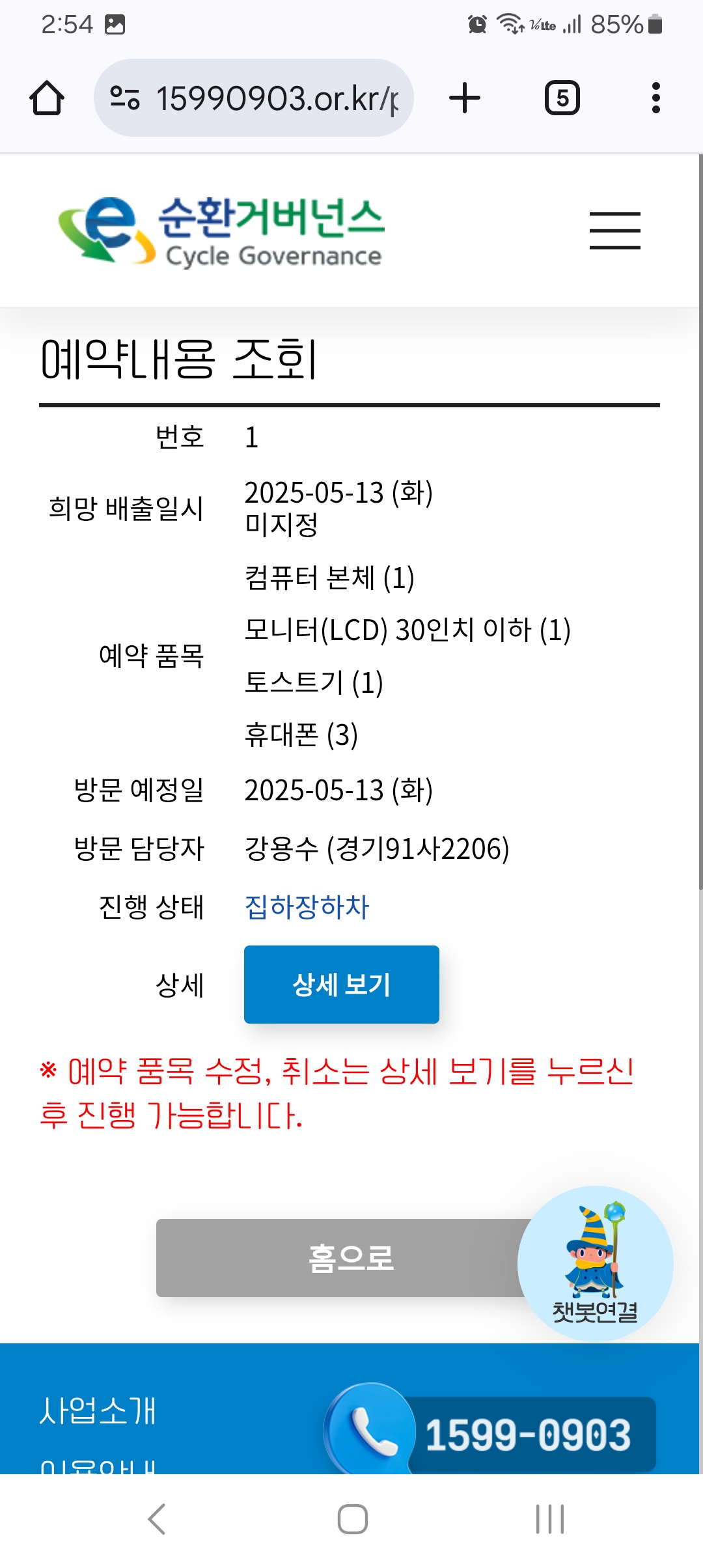Viewport: 703px width, 1568px height.
Task: Open the site hamburger menu
Action: coord(614,231)
